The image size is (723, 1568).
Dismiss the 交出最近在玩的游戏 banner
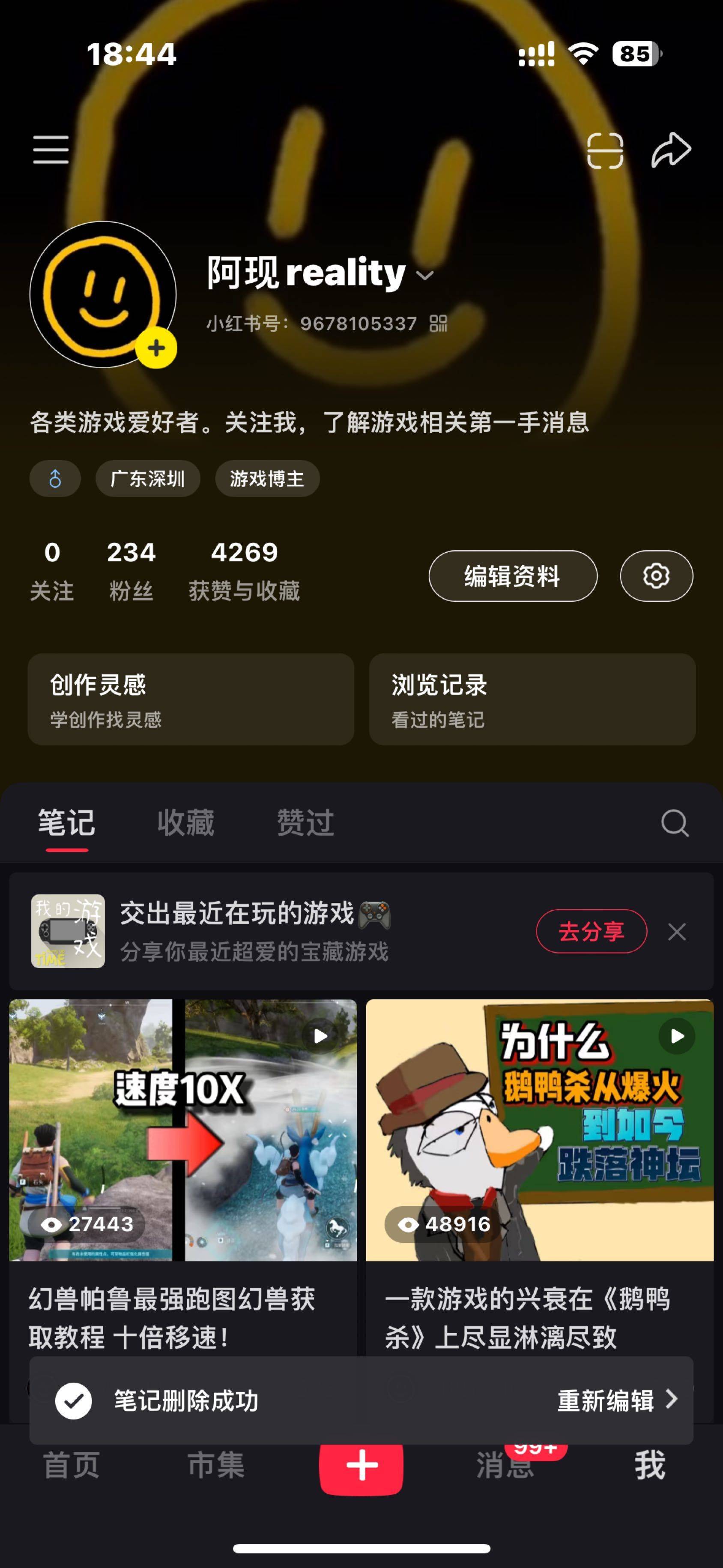point(677,932)
